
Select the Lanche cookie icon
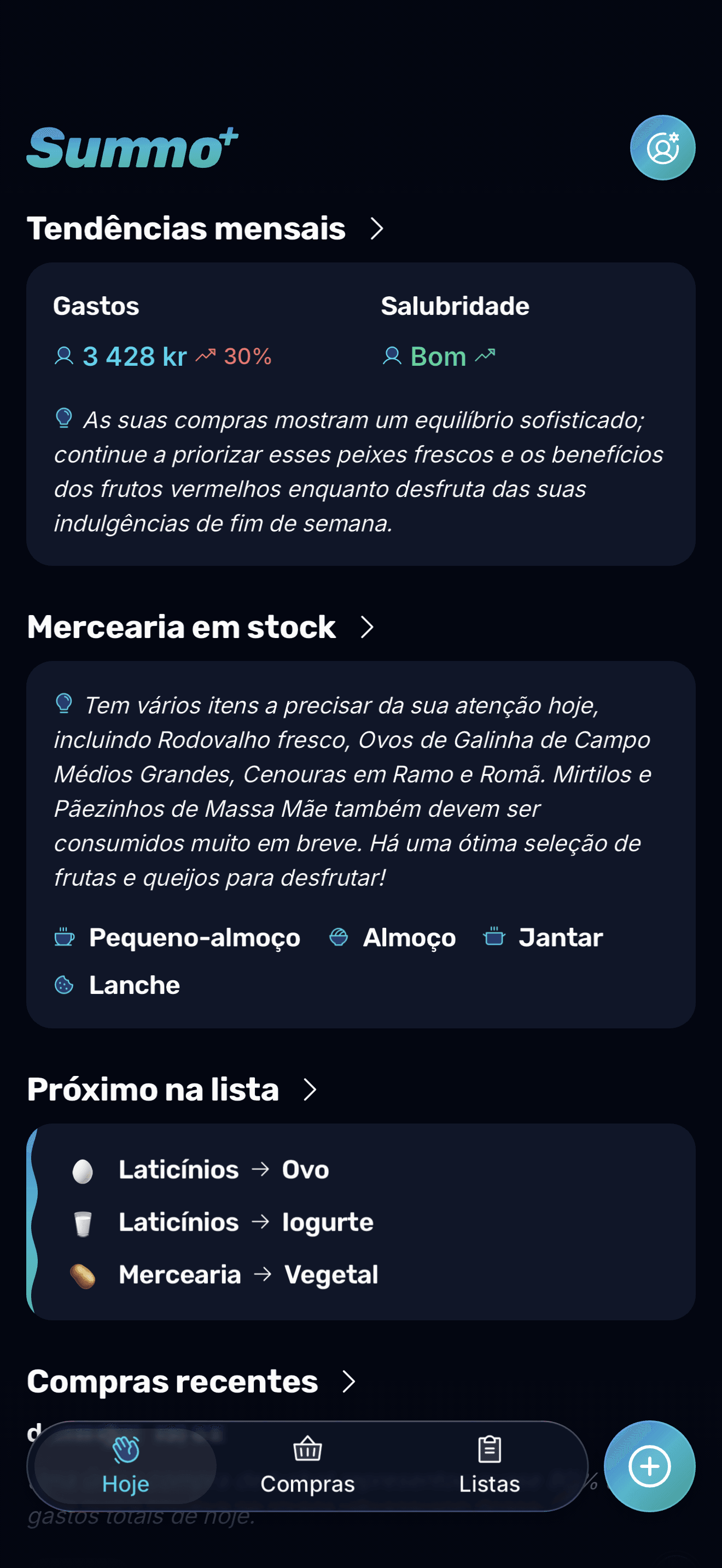click(63, 984)
